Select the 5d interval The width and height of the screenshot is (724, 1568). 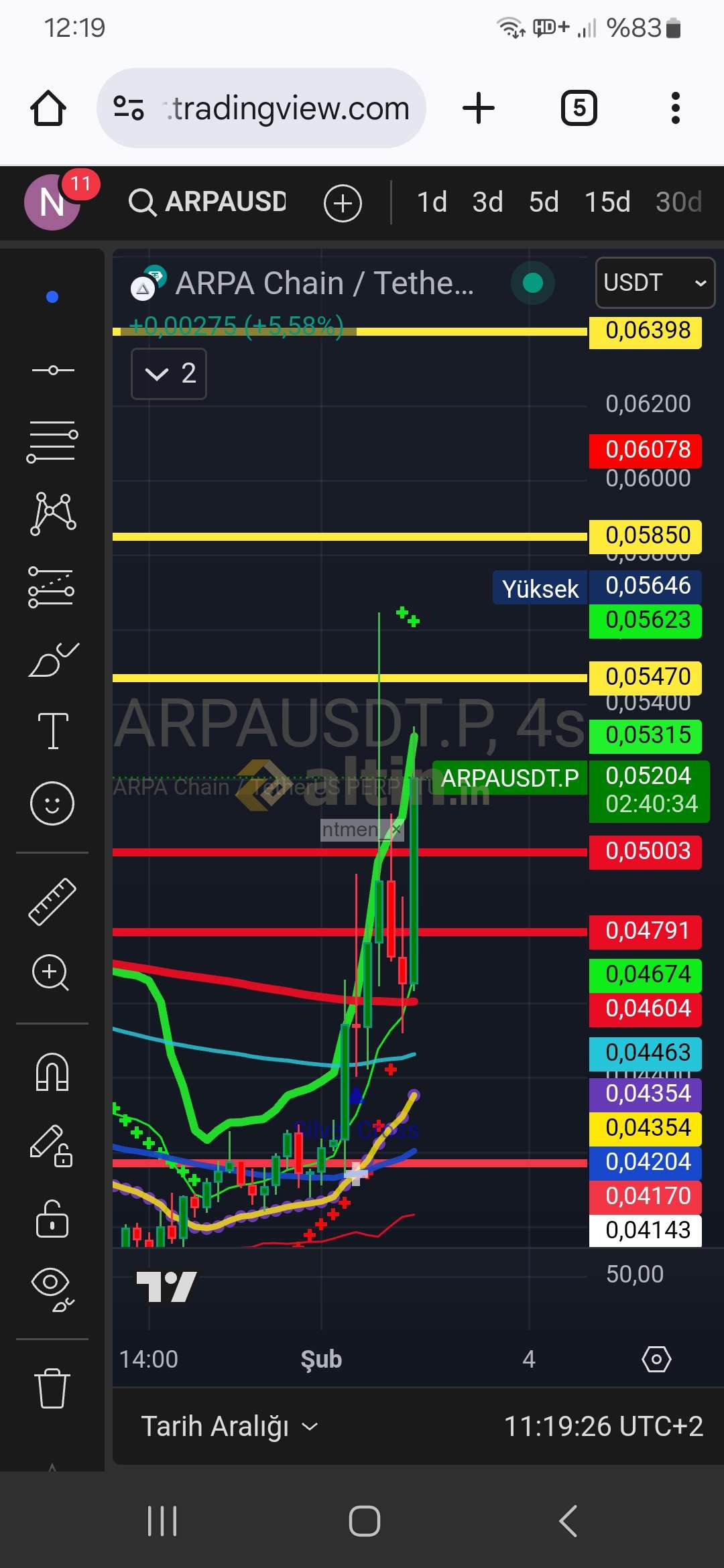[544, 202]
